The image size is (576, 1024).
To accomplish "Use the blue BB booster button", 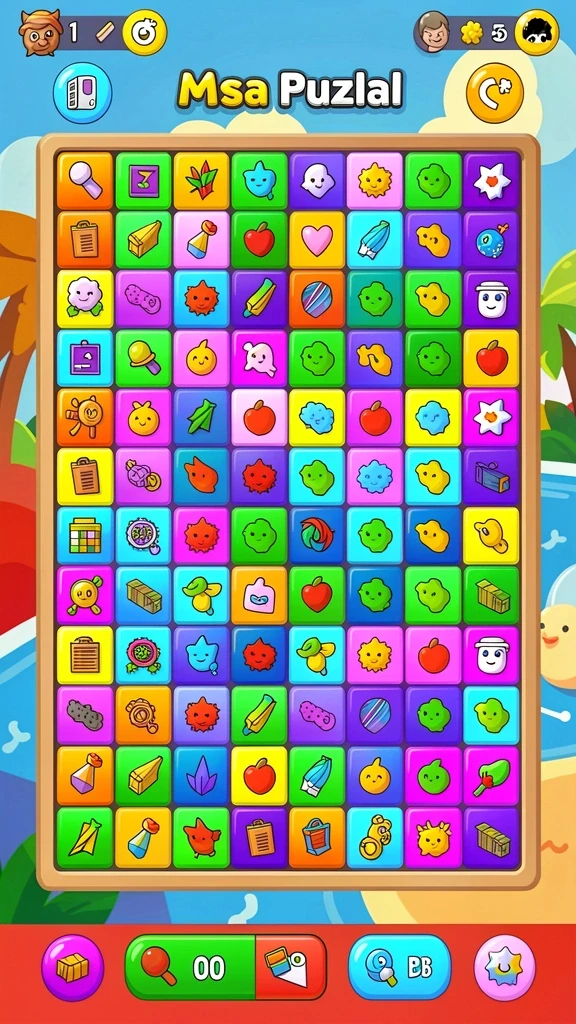I will click(x=399, y=967).
